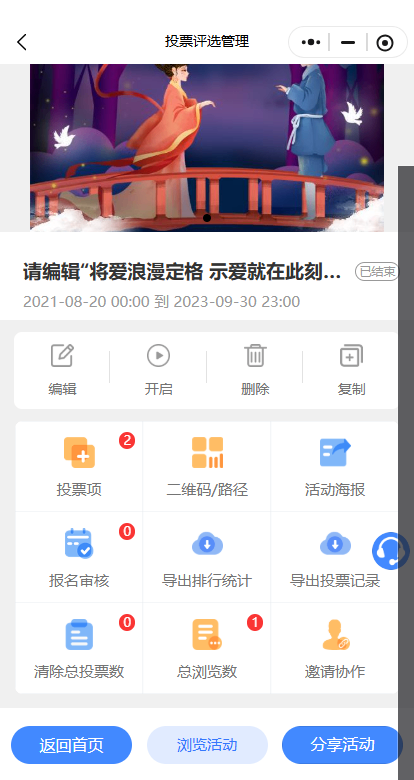This screenshot has width=414, height=780.
Task: Select 导出排行统计
Action: [x=207, y=558]
